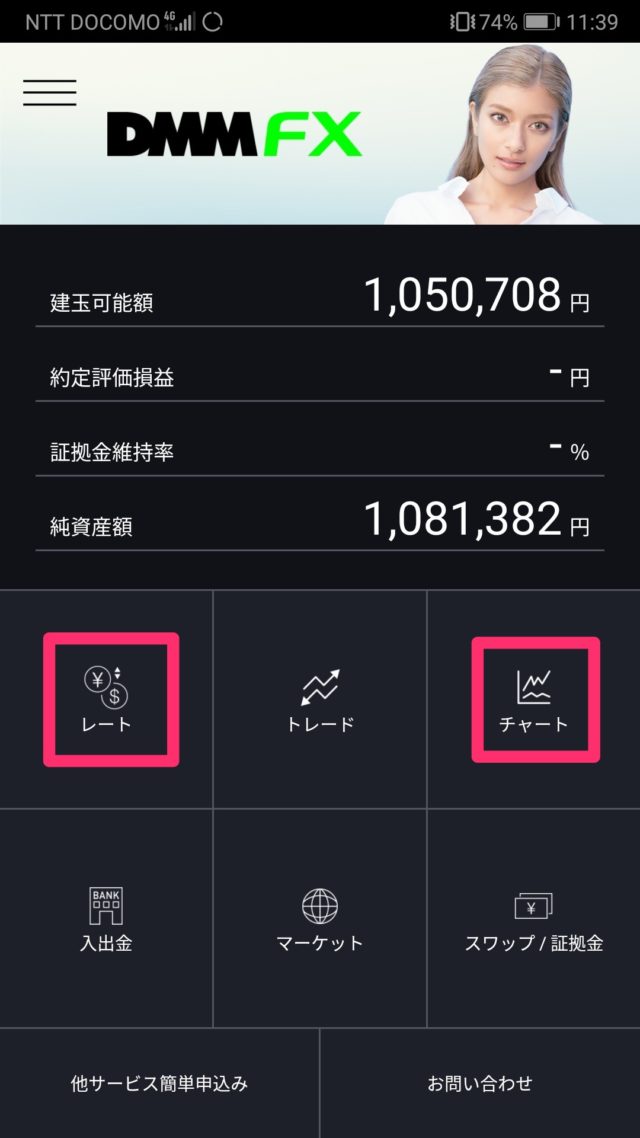Open the チャート chart tile

point(534,699)
